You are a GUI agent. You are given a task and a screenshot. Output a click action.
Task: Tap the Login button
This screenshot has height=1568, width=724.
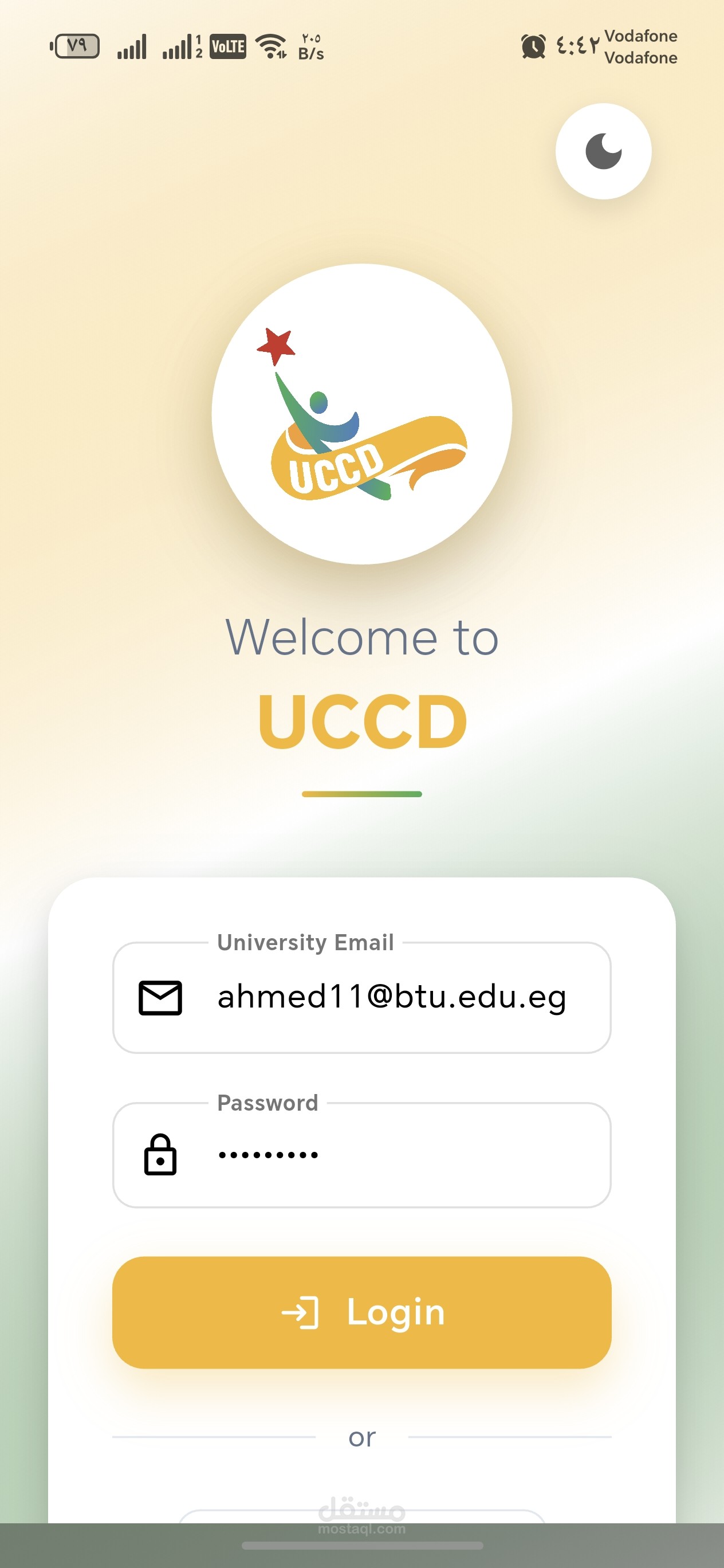point(361,1312)
